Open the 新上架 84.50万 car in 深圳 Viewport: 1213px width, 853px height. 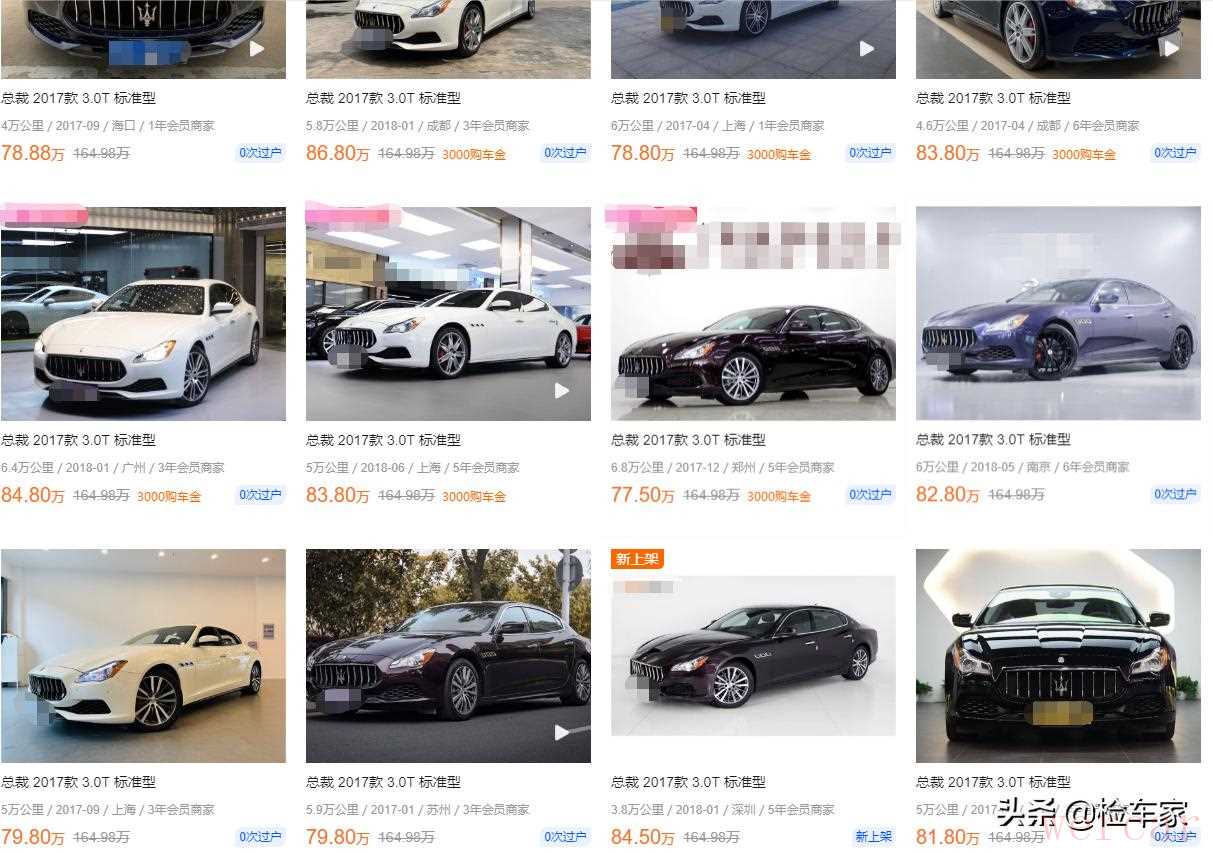(753, 656)
